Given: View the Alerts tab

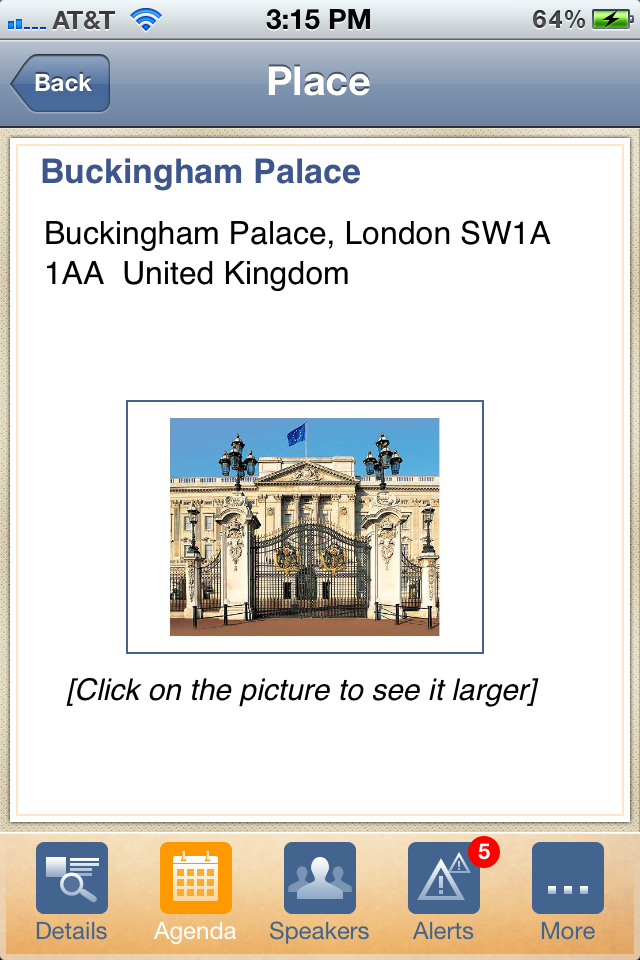Looking at the screenshot, I should pos(443,890).
